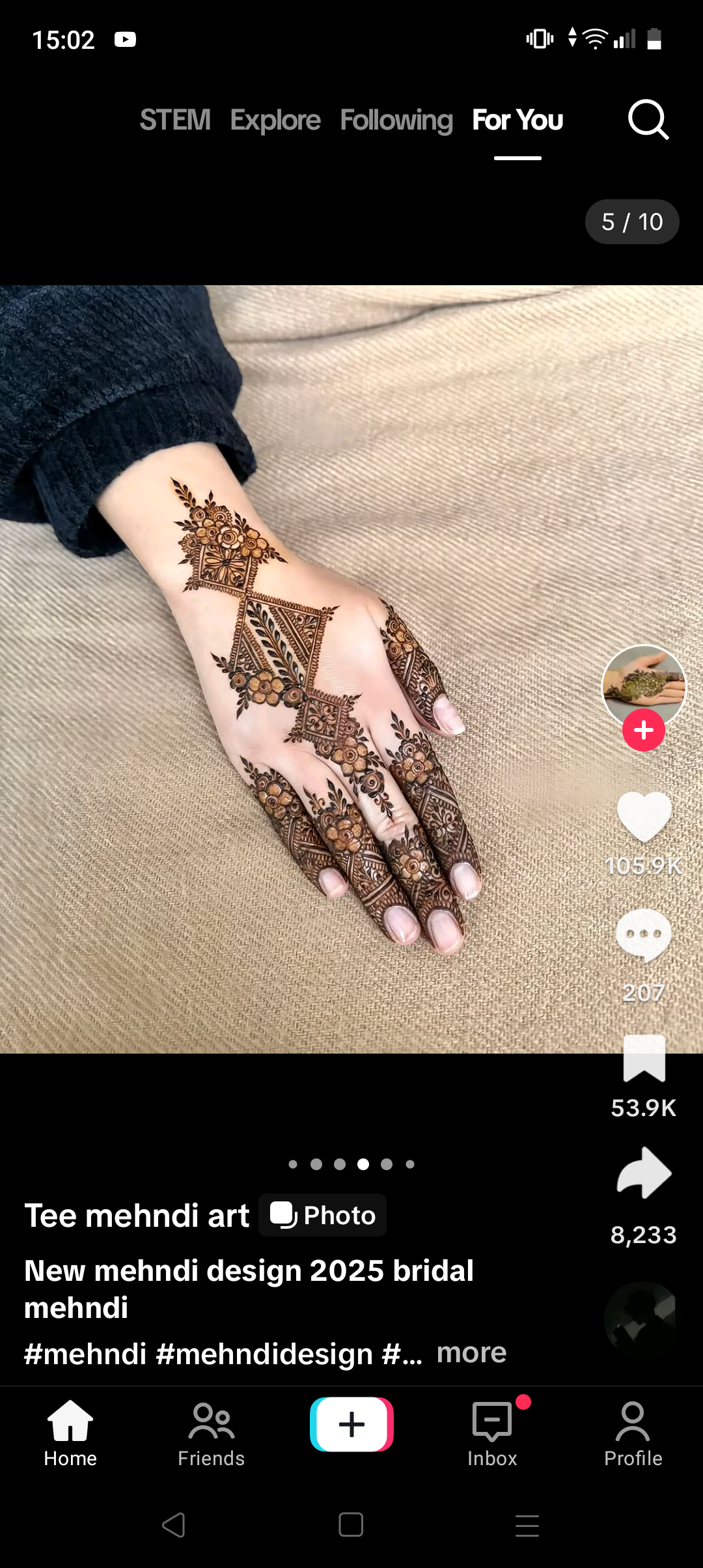This screenshot has height=1568, width=703.
Task: Follow the creator with the red plus
Action: point(644,731)
